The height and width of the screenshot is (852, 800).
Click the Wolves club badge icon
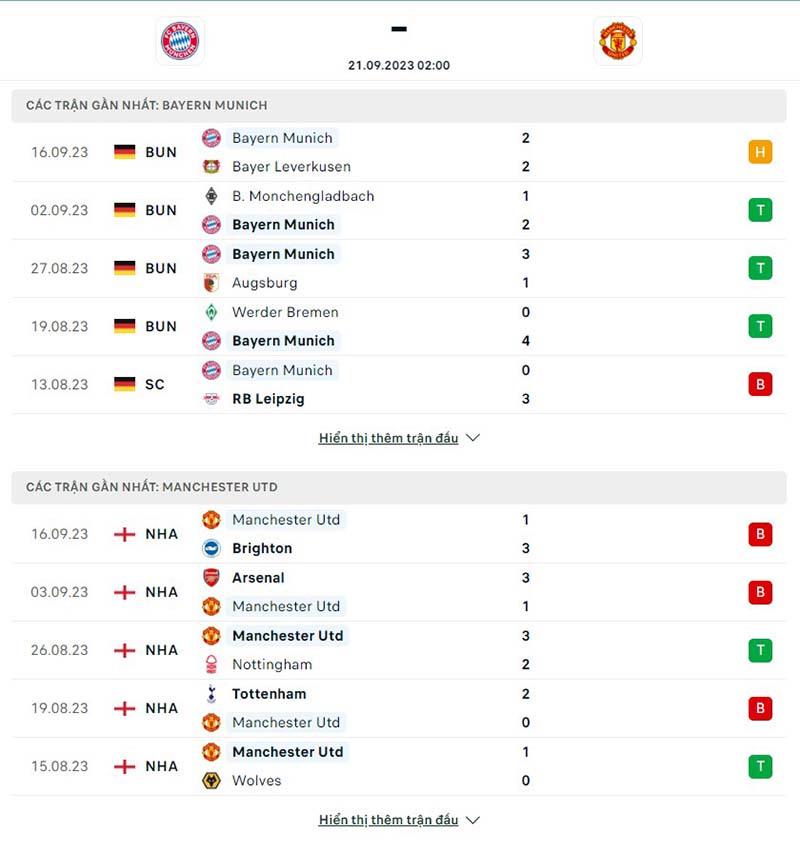pos(212,780)
